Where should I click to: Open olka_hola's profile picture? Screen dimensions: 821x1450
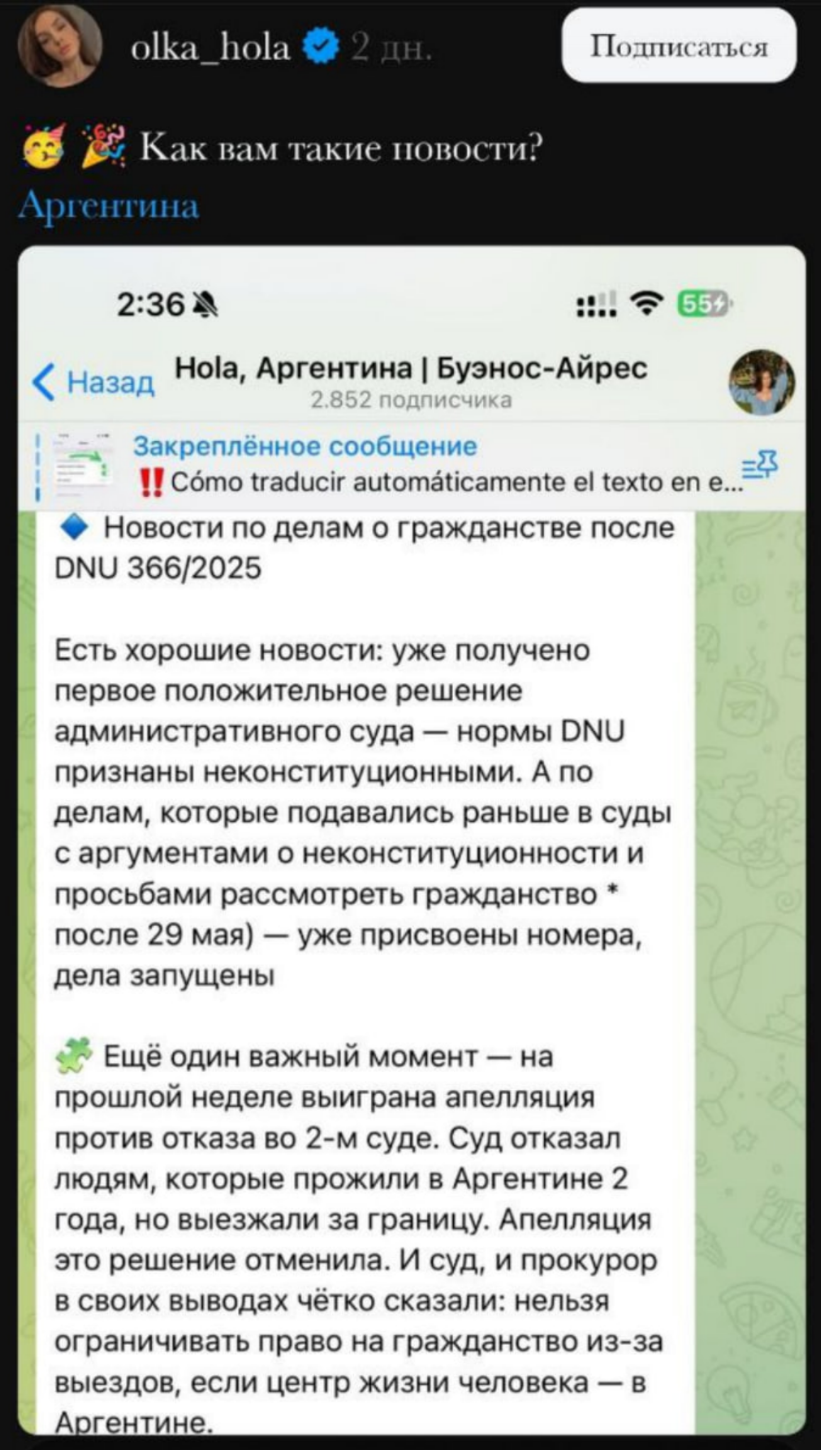tap(59, 46)
